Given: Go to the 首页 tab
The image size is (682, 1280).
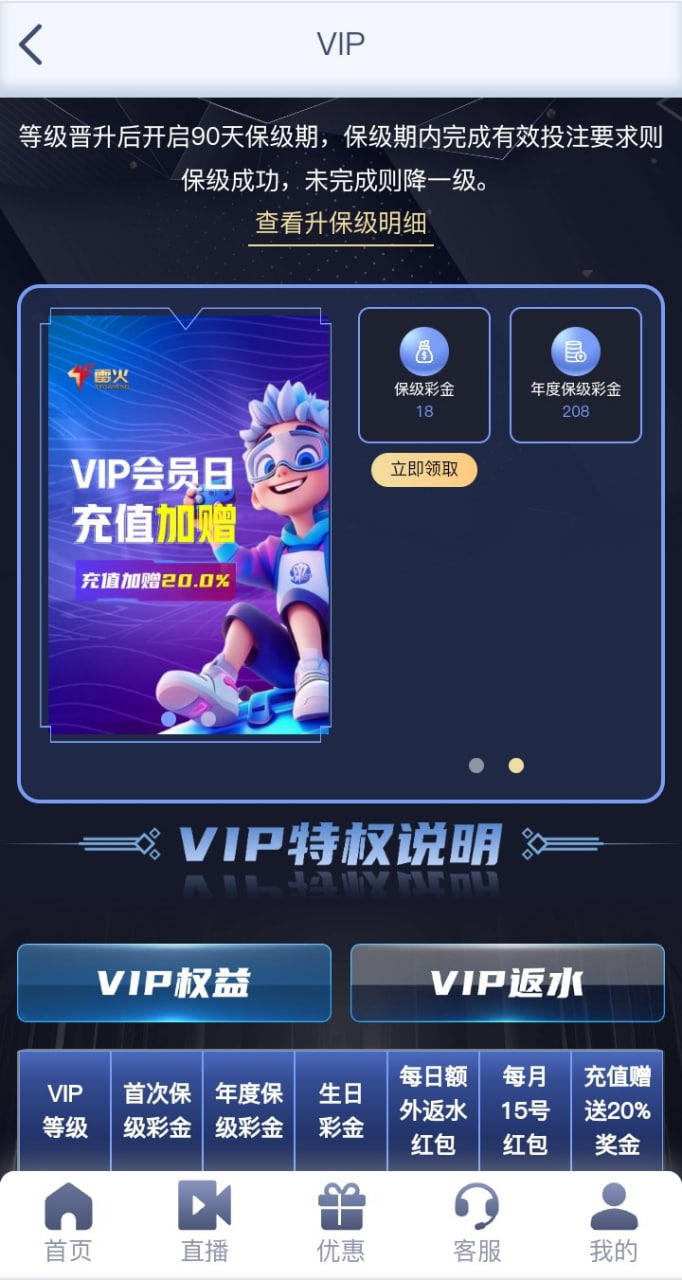Looking at the screenshot, I should pos(68,1222).
